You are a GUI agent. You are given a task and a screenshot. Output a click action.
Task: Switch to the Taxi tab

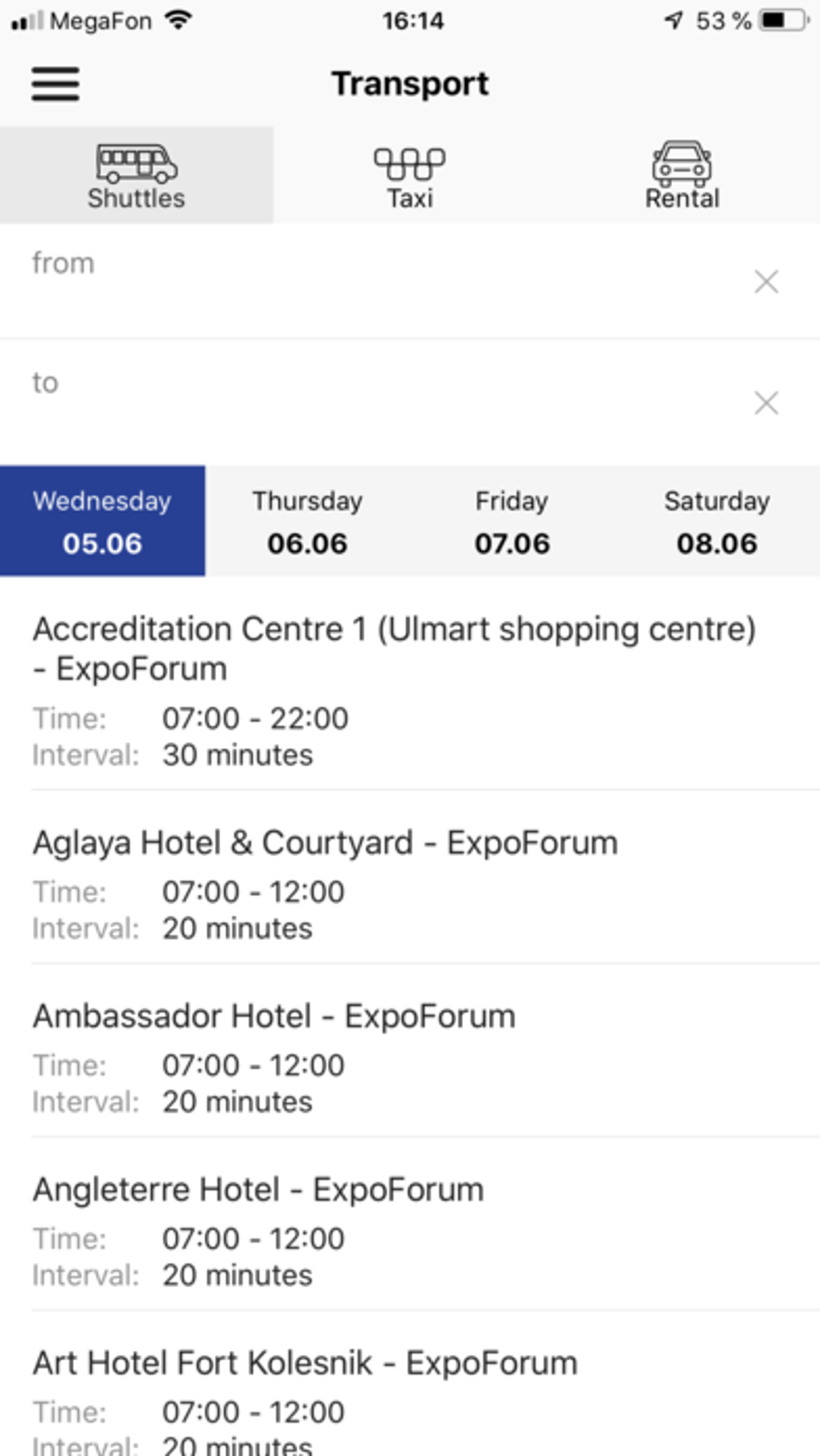(410, 175)
